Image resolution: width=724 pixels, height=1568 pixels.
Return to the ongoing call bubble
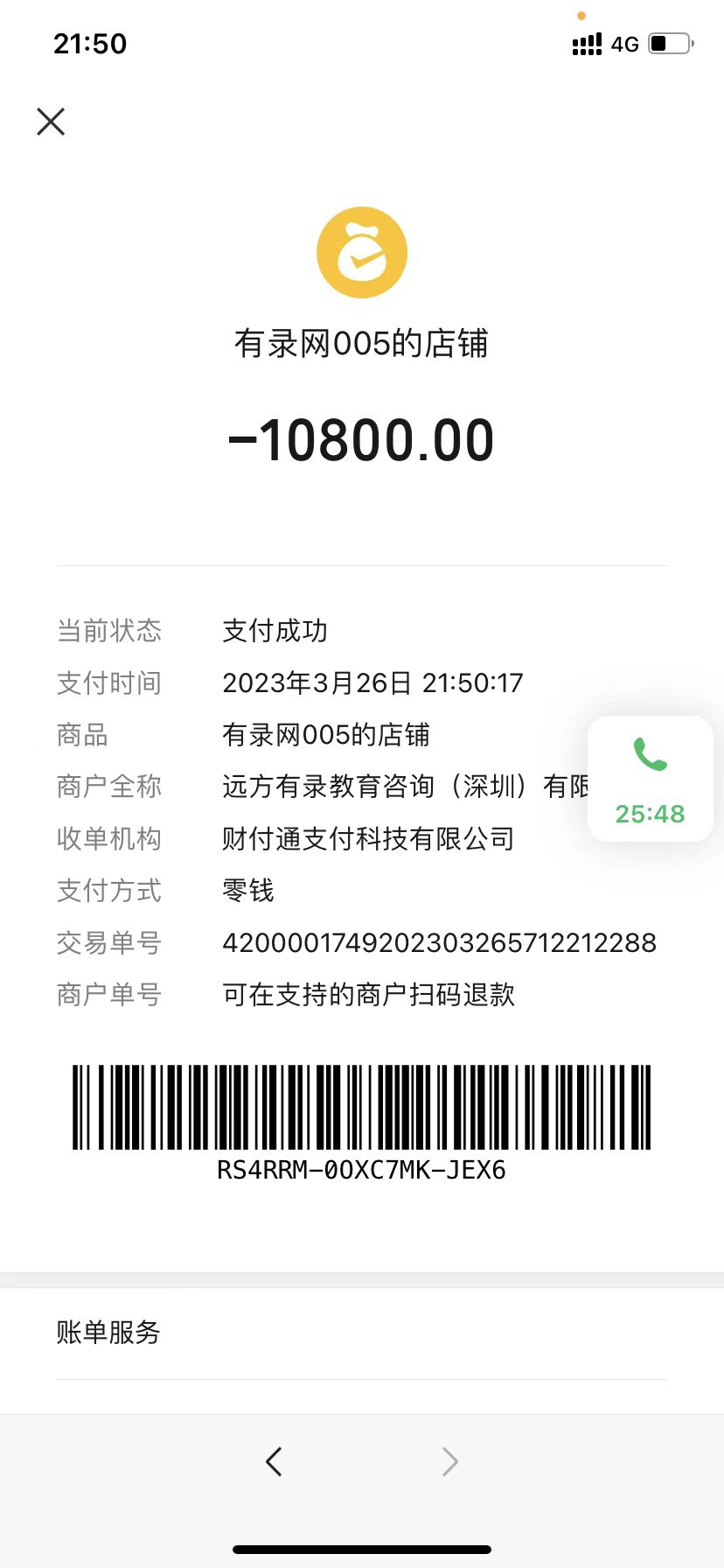pyautogui.click(x=650, y=779)
